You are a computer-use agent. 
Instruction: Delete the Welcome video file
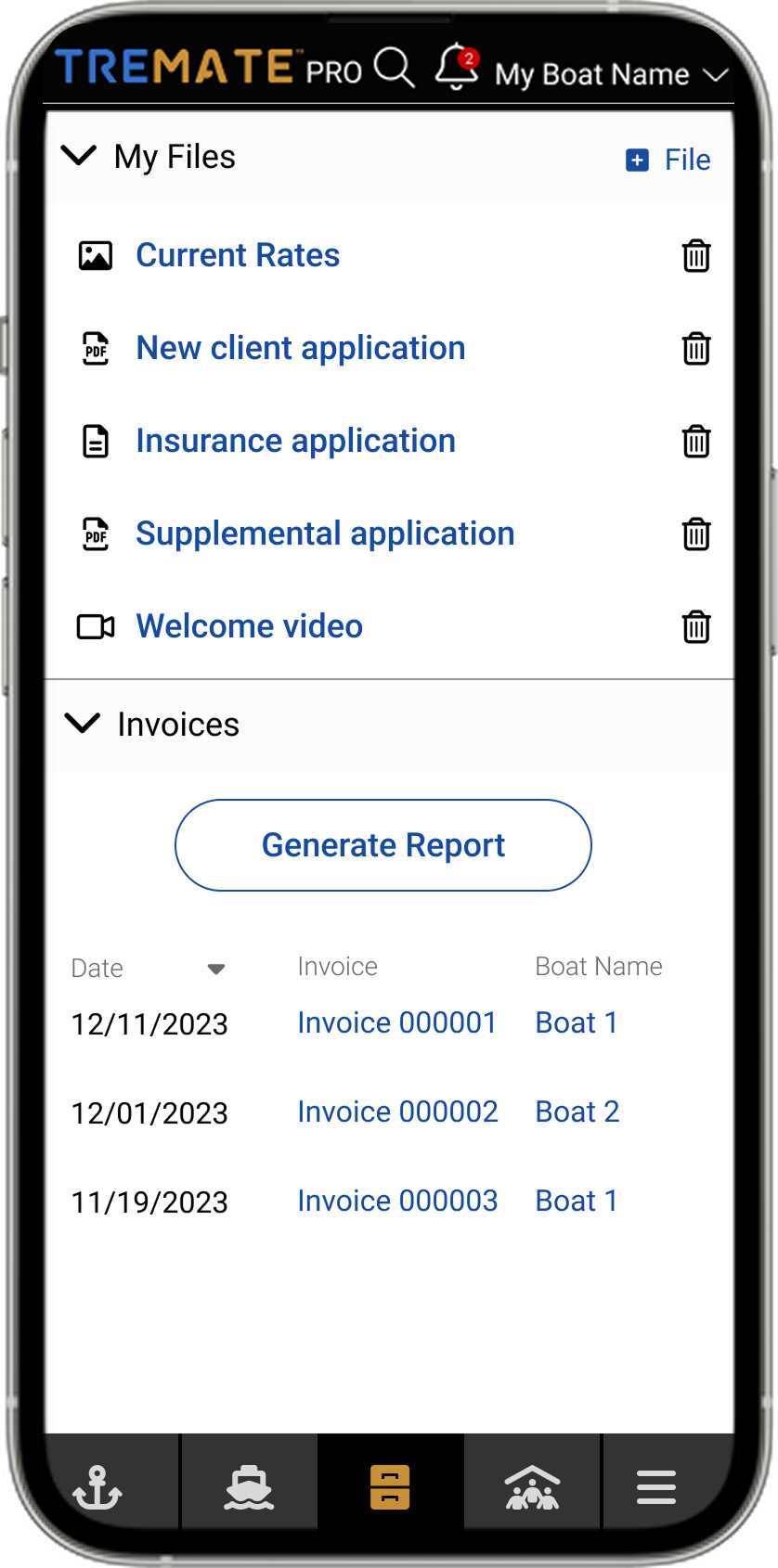(x=696, y=627)
